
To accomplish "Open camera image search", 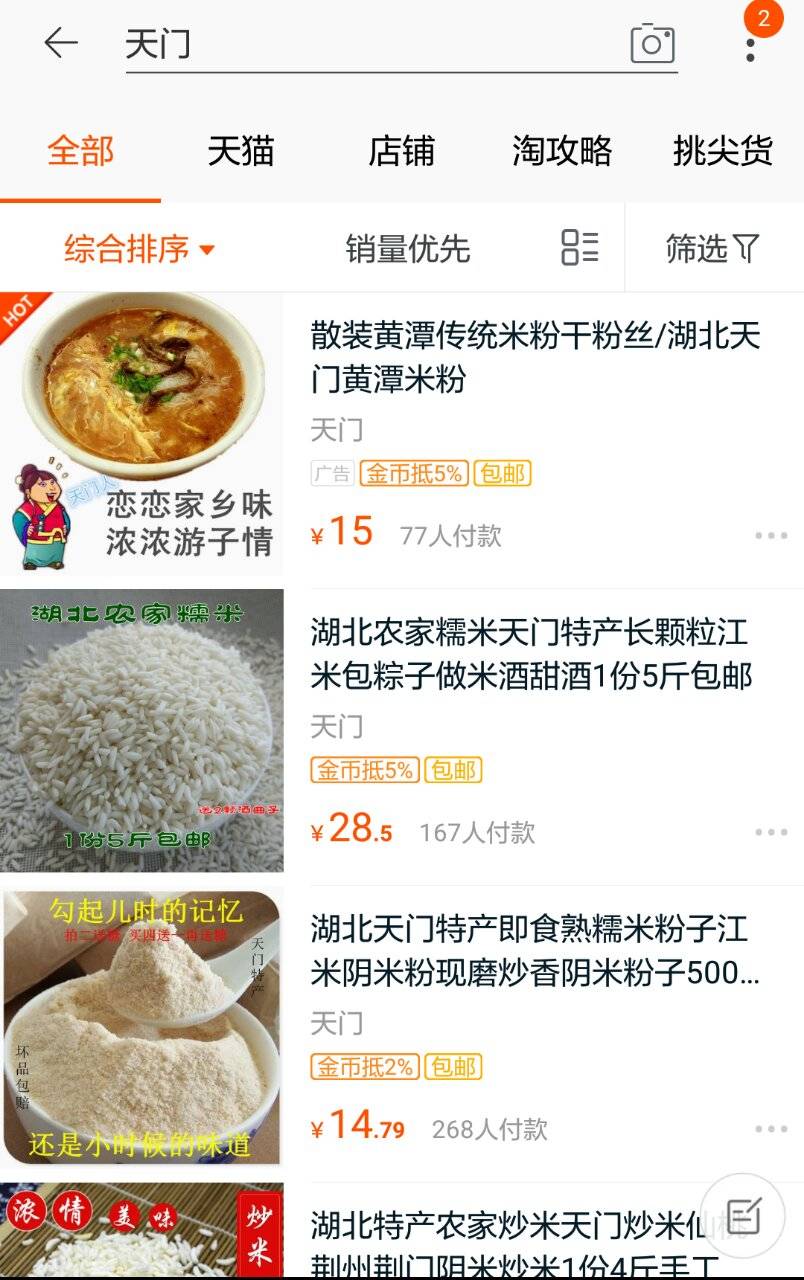I will pyautogui.click(x=652, y=44).
